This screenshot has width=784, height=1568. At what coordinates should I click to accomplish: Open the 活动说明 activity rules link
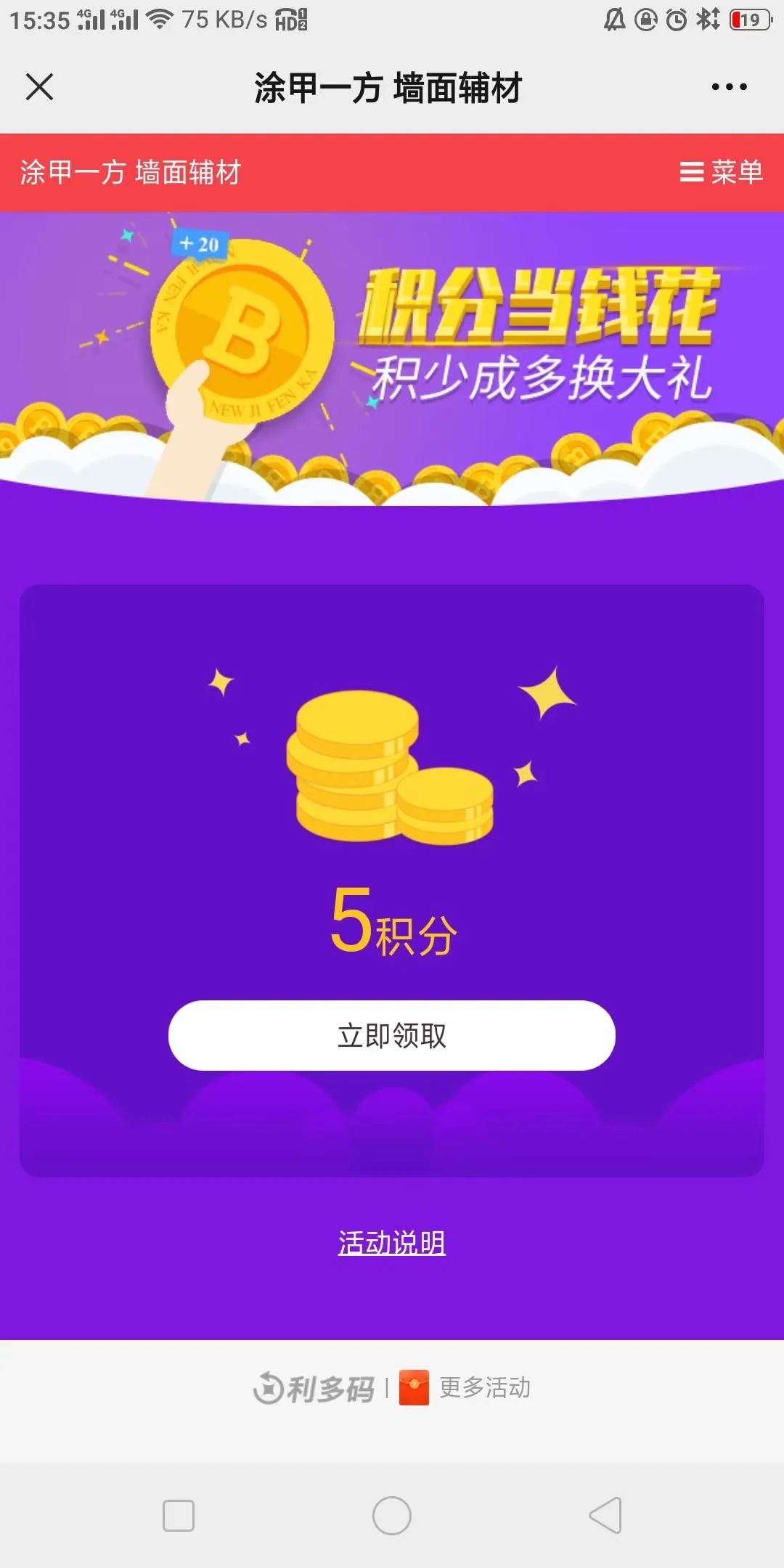point(392,1243)
